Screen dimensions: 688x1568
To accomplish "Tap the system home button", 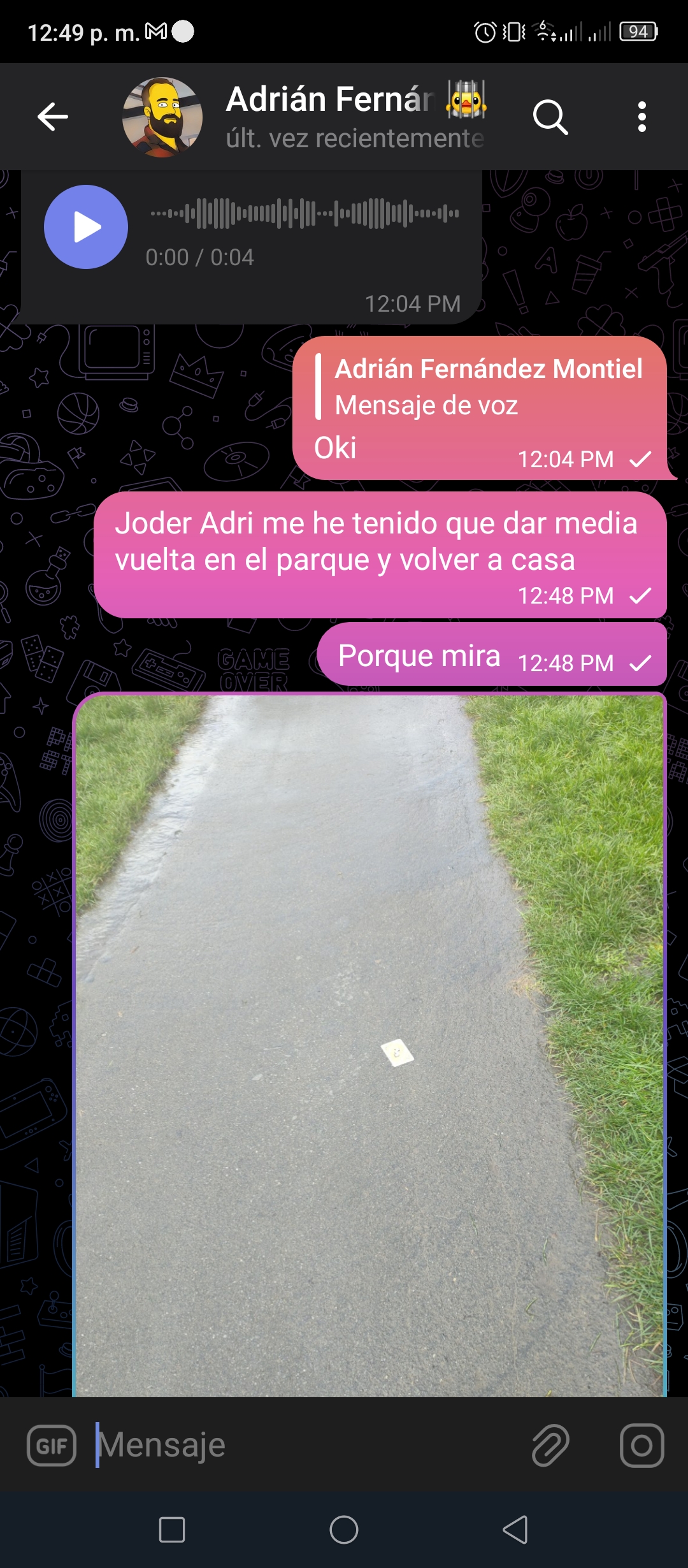I will point(344,1530).
